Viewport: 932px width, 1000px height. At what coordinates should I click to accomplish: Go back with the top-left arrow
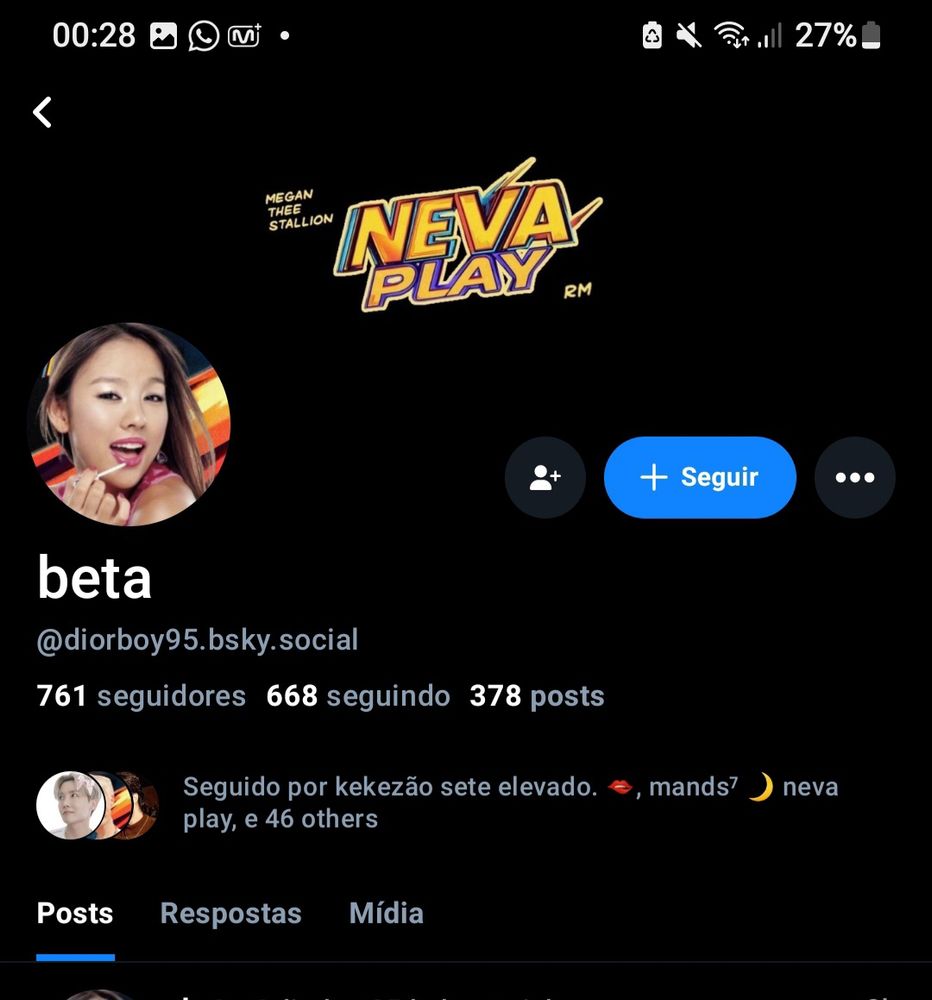click(42, 112)
